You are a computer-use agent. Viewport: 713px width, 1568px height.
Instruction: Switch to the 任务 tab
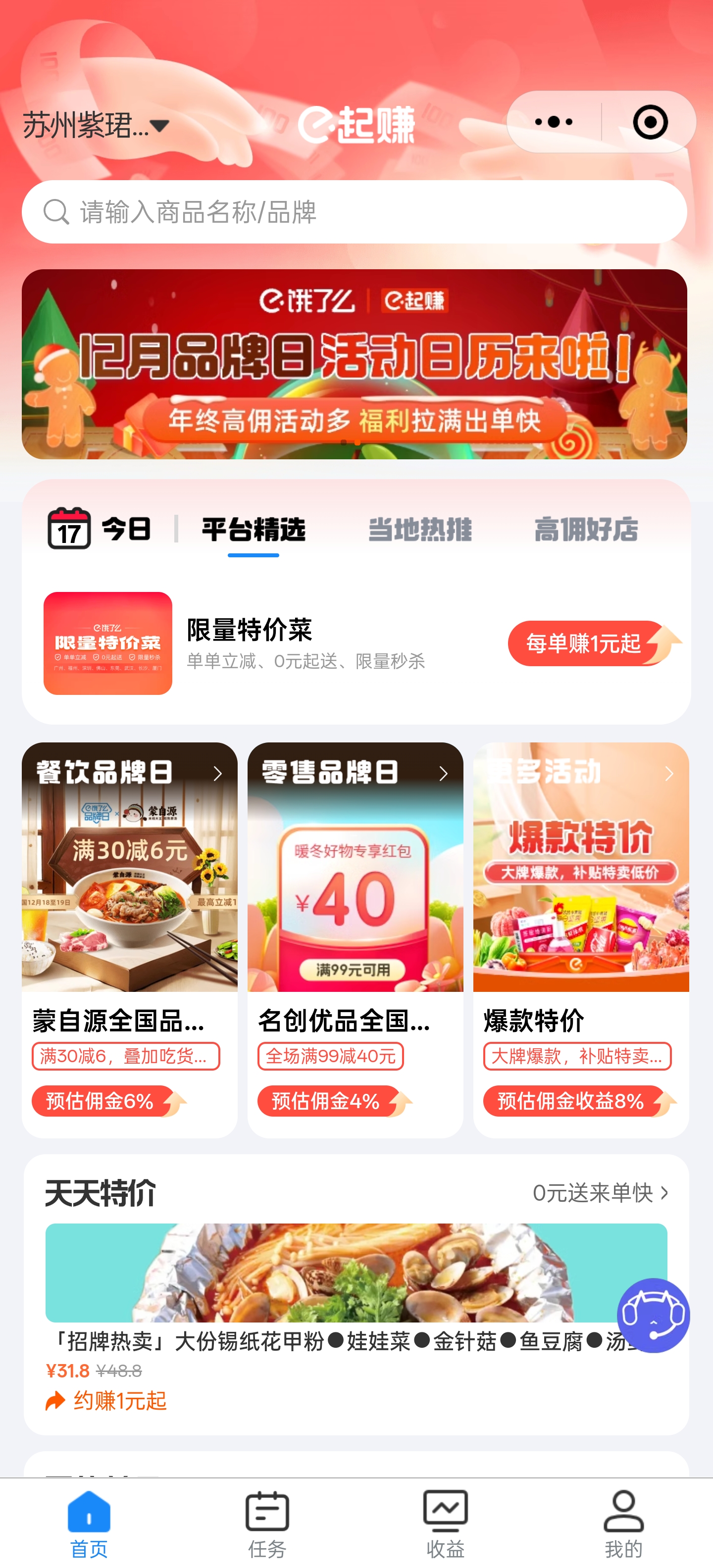point(267,1522)
